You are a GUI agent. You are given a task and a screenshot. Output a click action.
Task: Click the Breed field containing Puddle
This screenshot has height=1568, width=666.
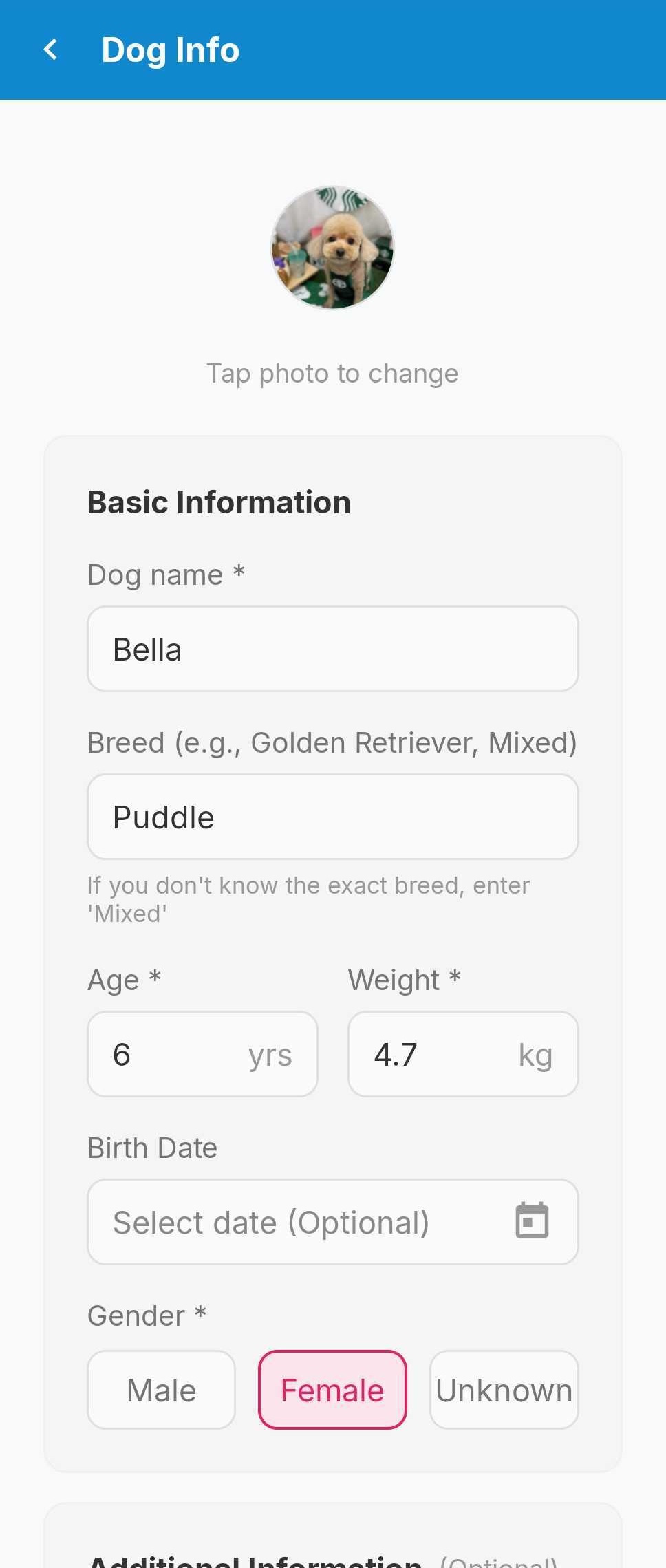[x=332, y=816]
